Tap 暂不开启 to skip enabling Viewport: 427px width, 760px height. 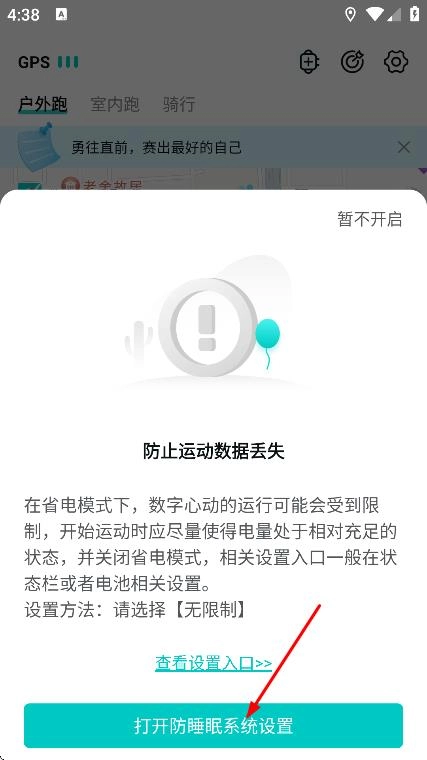(x=369, y=219)
